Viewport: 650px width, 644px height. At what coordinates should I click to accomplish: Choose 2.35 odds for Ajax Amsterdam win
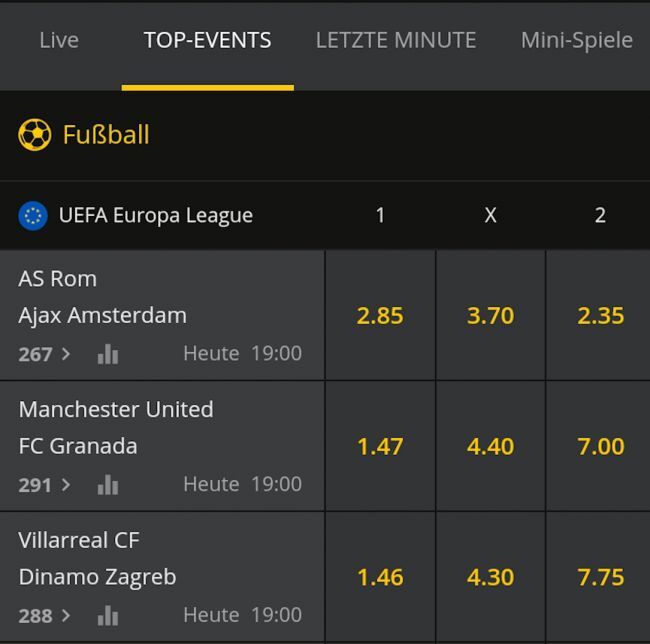600,316
